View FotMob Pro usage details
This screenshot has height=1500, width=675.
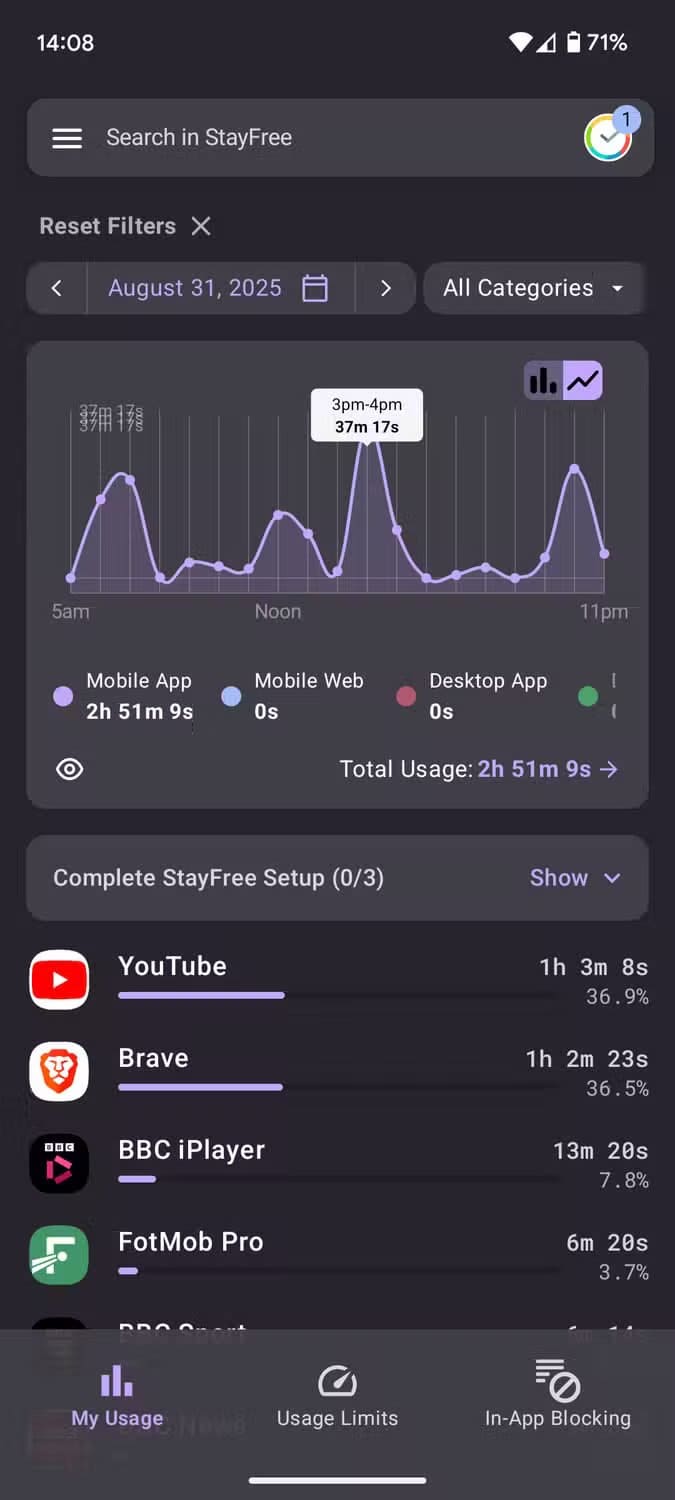point(338,1256)
